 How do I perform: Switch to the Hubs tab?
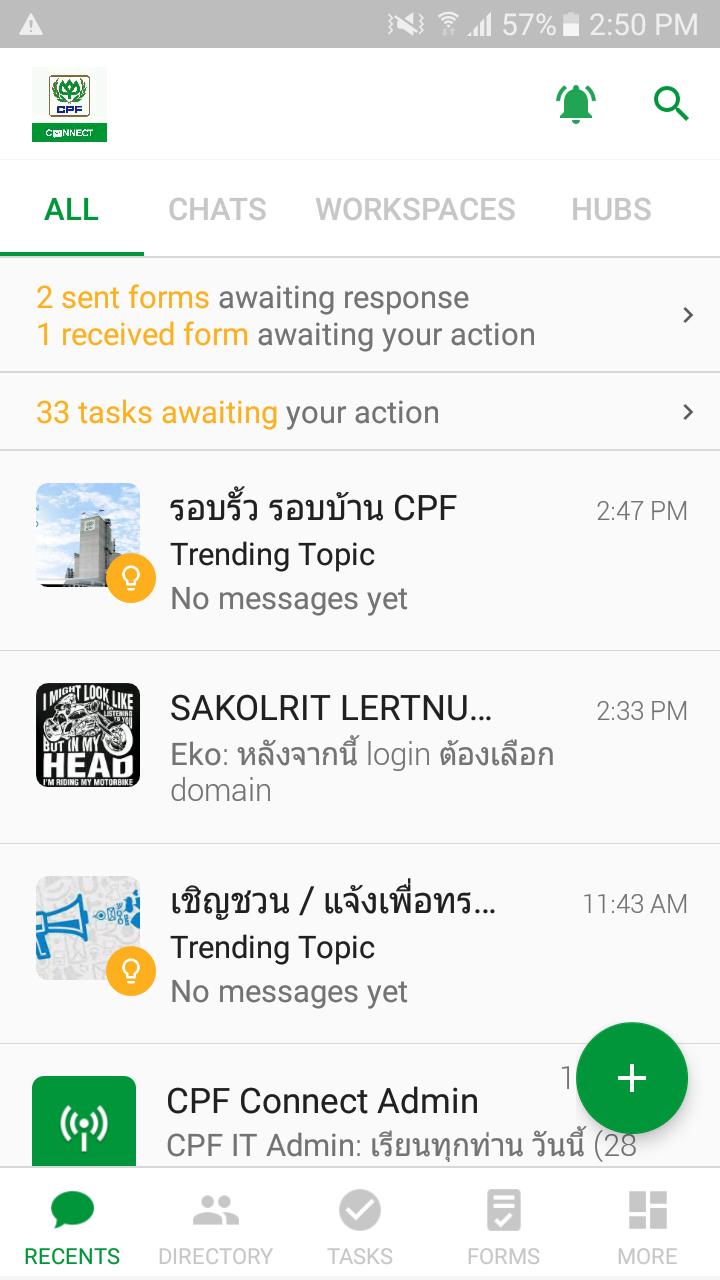click(611, 209)
